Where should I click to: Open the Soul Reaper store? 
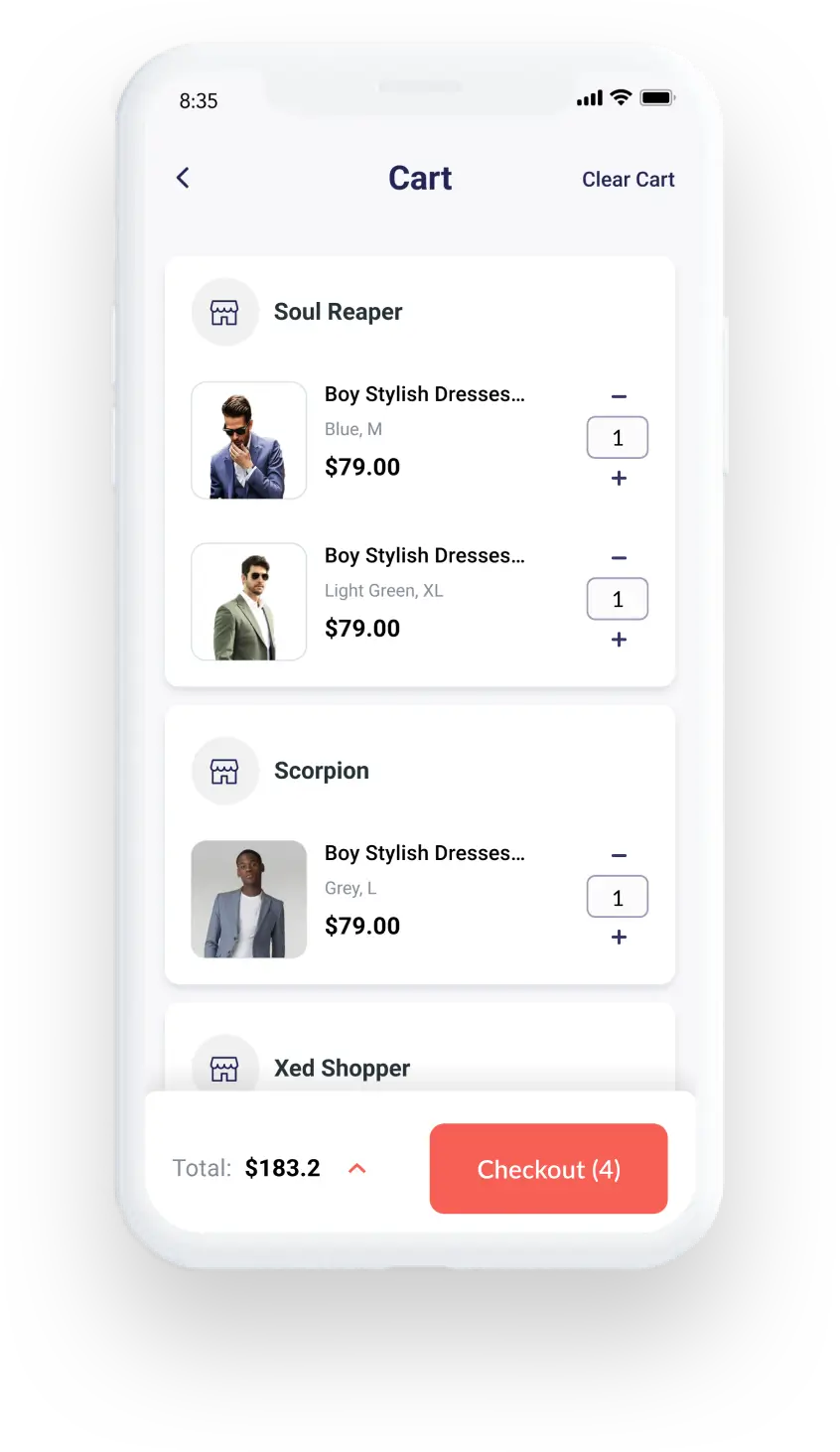pos(338,312)
